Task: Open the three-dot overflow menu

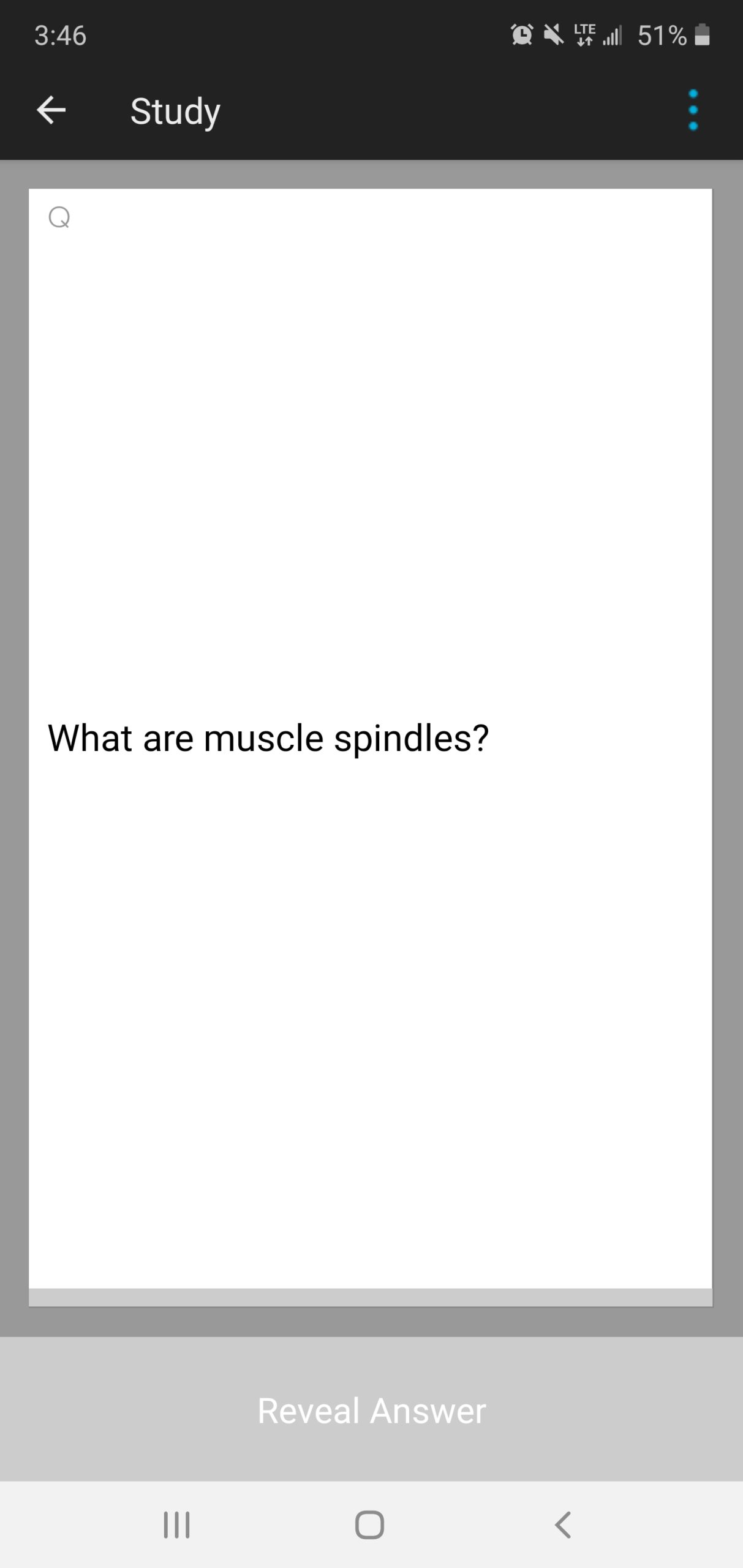Action: coord(693,110)
